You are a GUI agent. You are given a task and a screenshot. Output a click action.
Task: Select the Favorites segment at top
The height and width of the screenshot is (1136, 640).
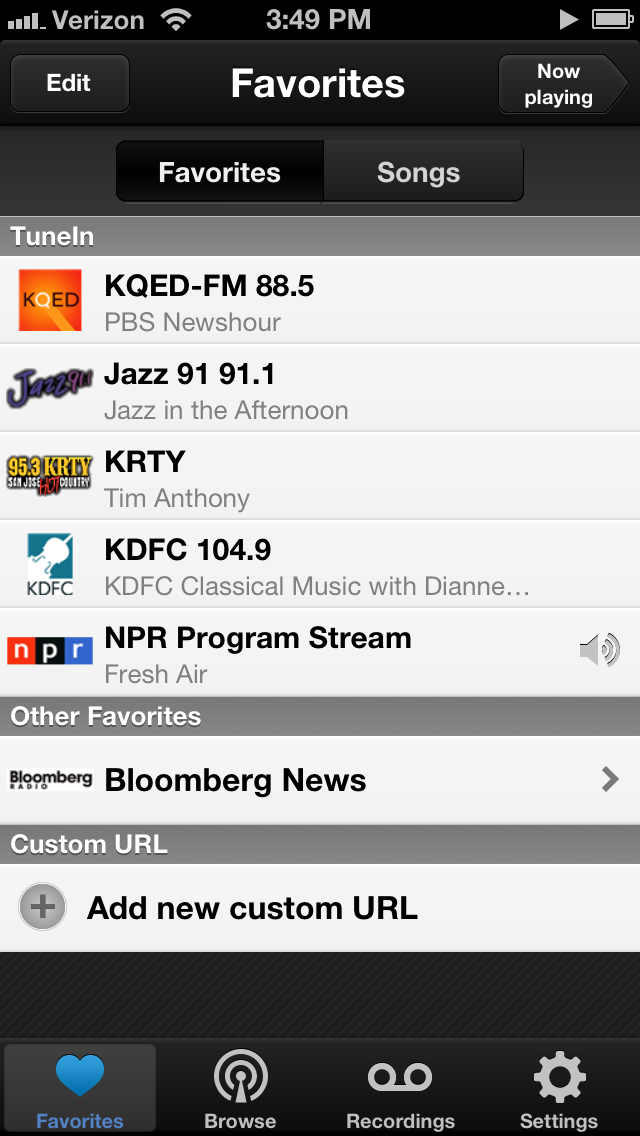(220, 172)
